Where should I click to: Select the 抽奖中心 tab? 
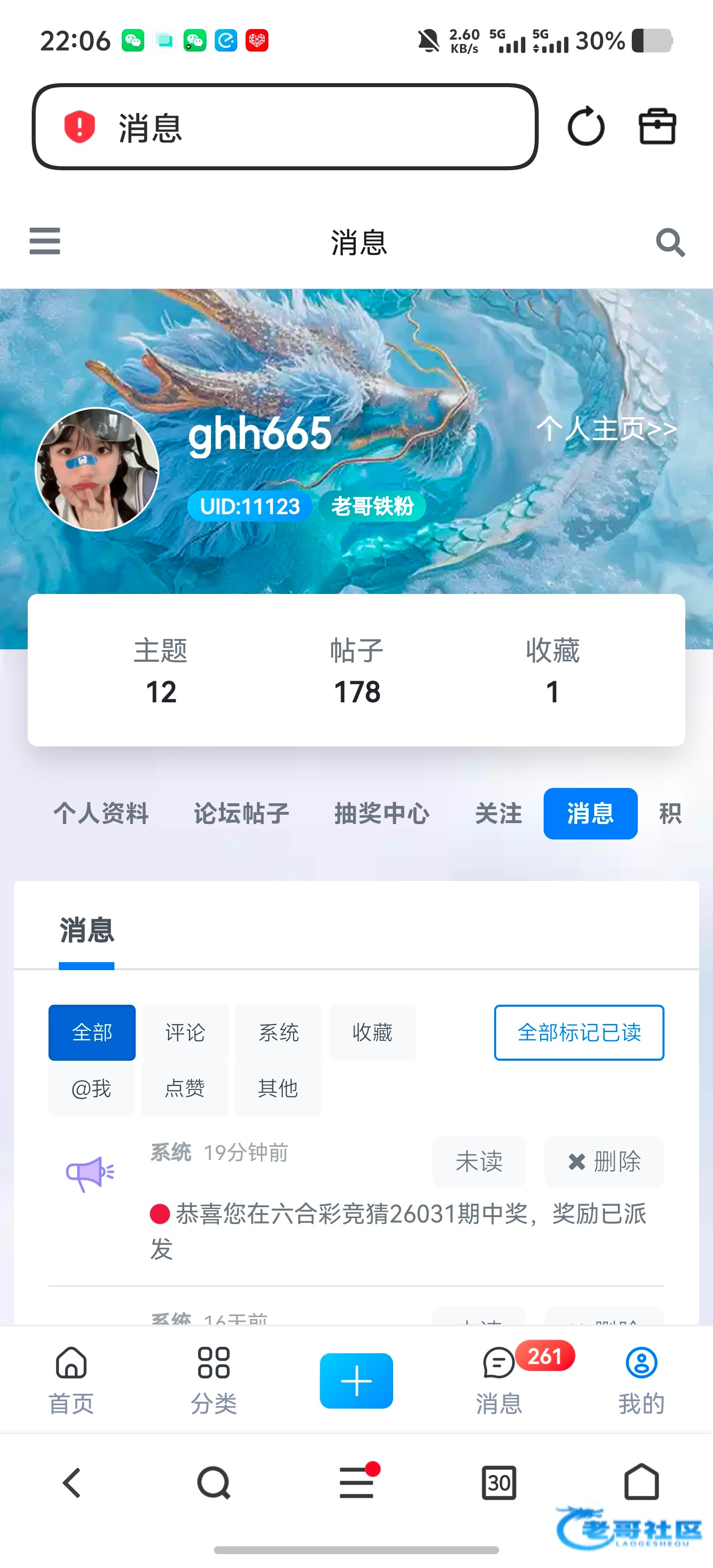(x=382, y=814)
